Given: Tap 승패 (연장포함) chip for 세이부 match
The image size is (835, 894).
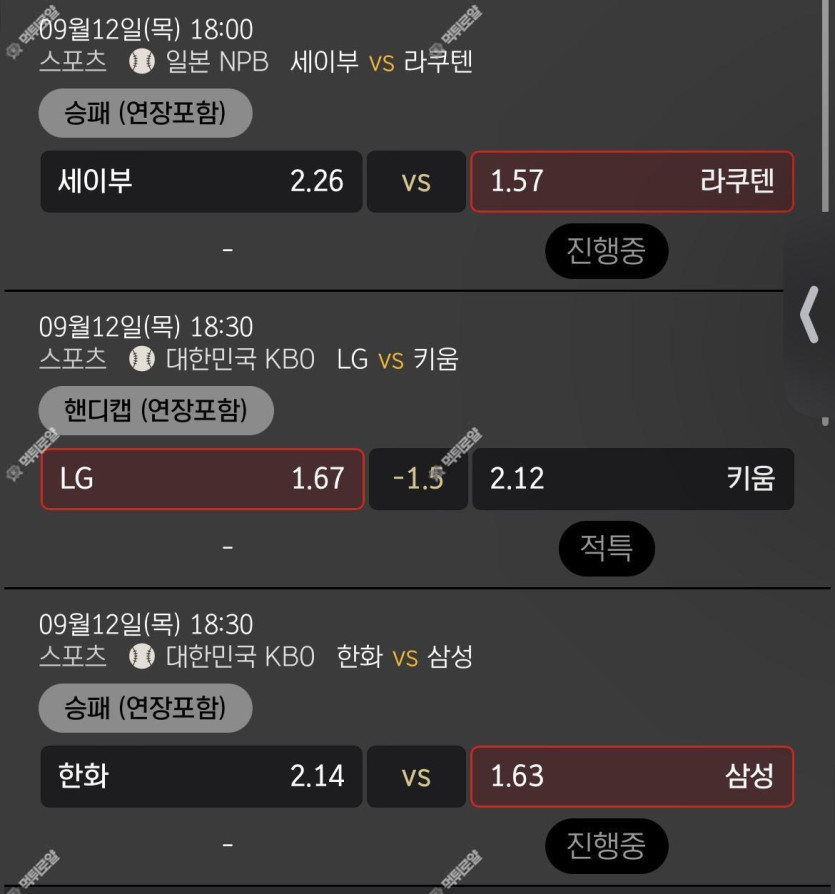Looking at the screenshot, I should click(145, 113).
